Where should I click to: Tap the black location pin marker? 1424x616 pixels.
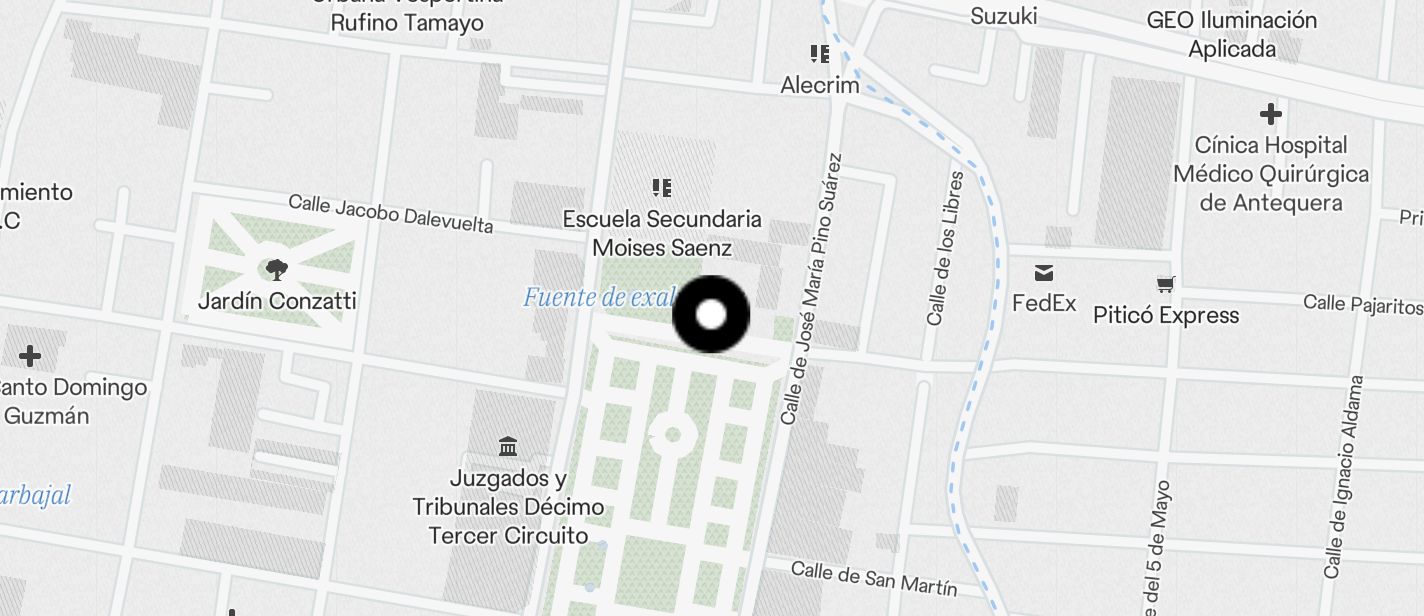pyautogui.click(x=710, y=315)
